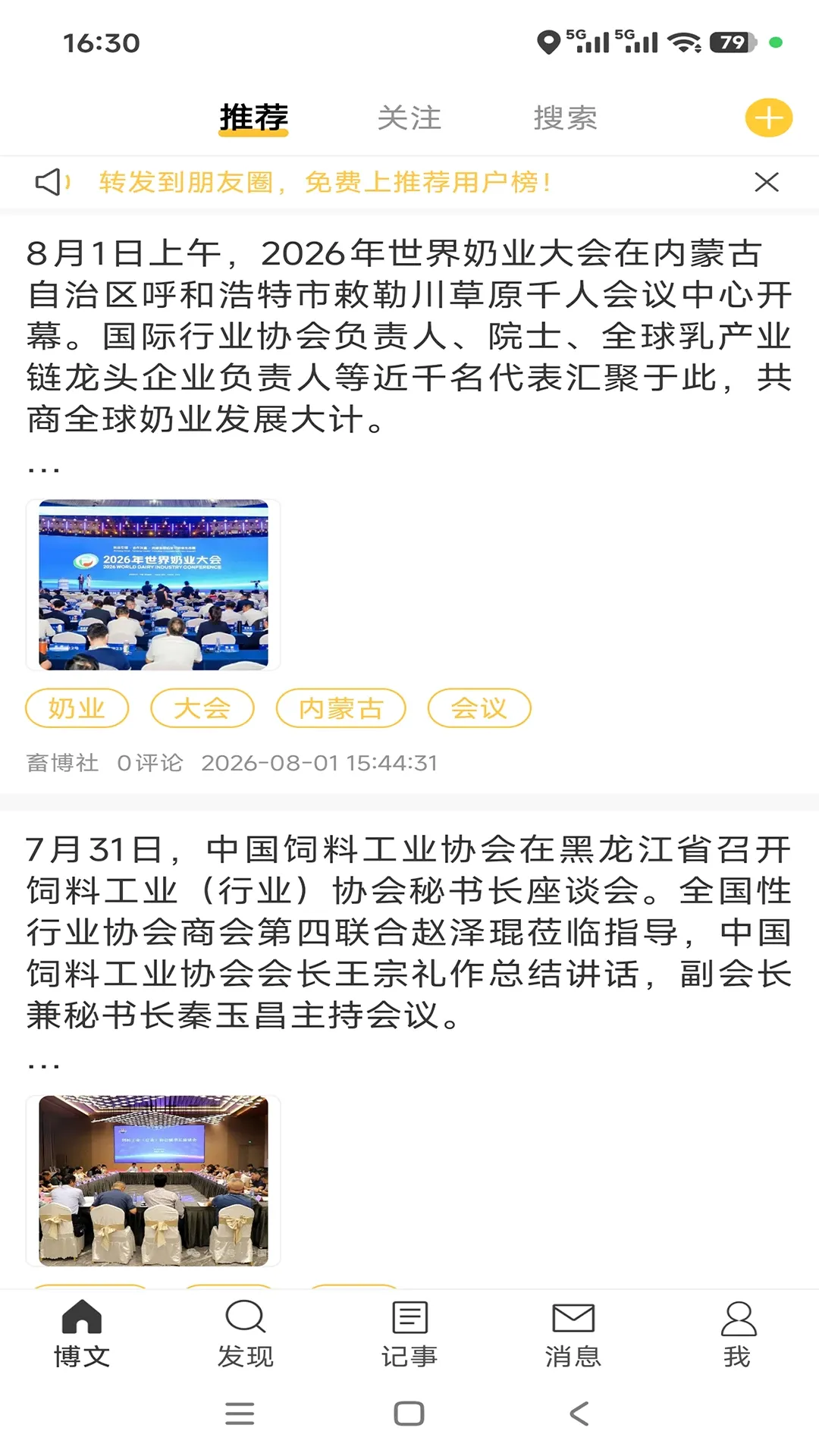View the world dairy conference photo
This screenshot has width=819, height=1456.
[153, 585]
